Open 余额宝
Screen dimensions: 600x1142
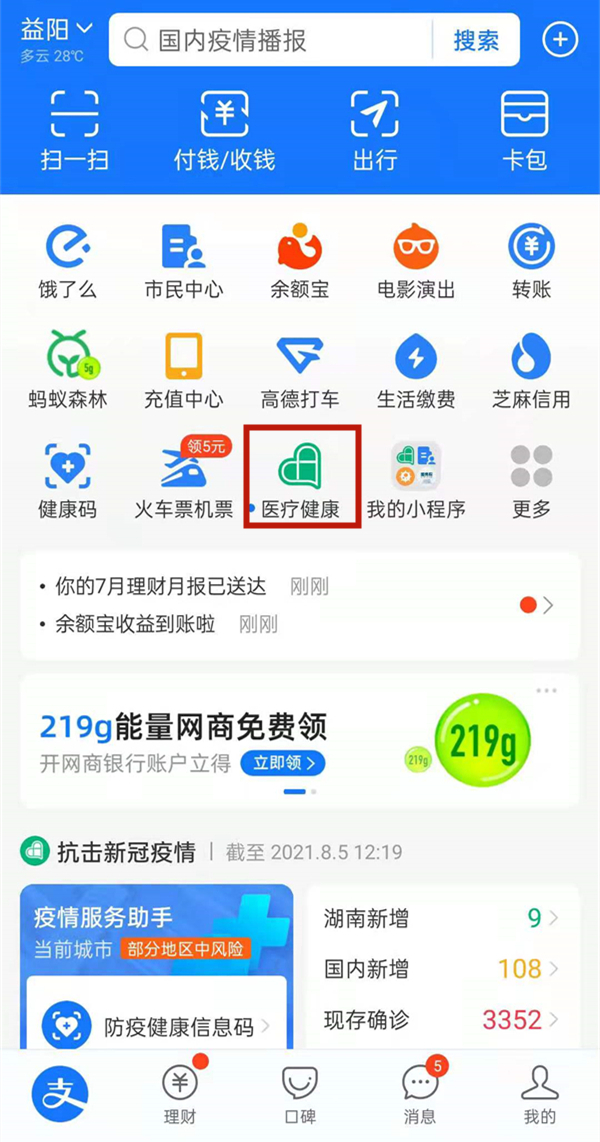tap(300, 260)
